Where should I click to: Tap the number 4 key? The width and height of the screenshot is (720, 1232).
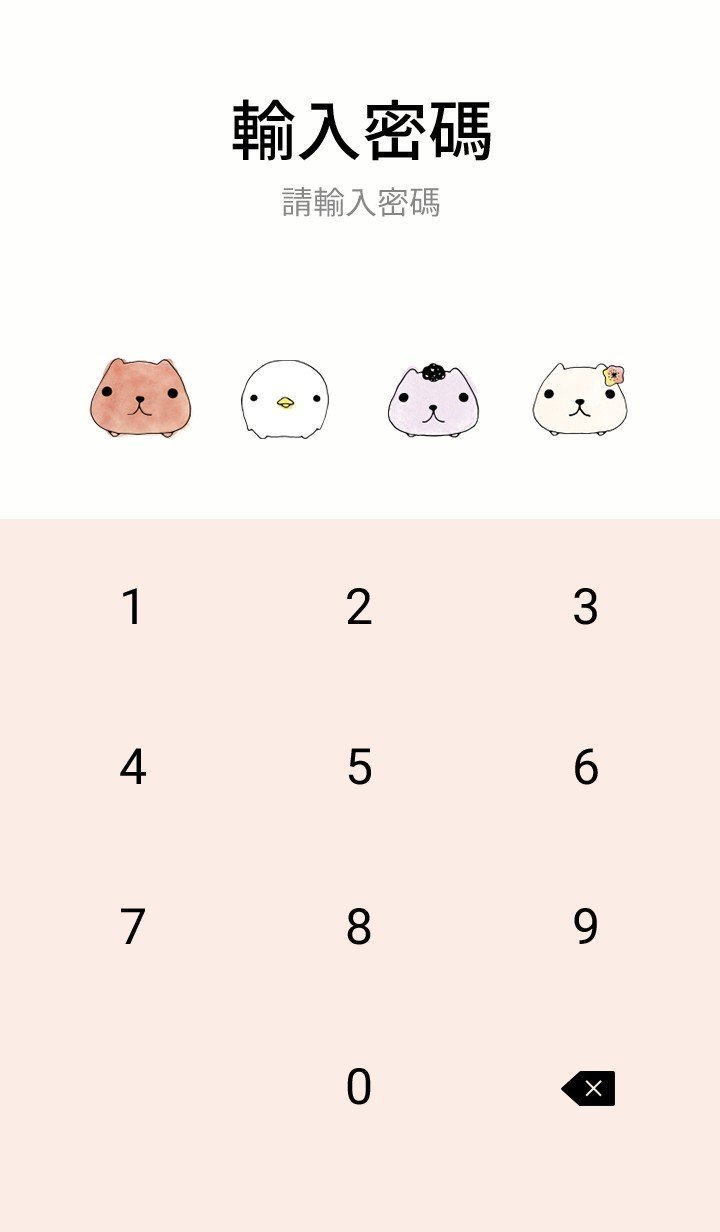[x=132, y=767]
